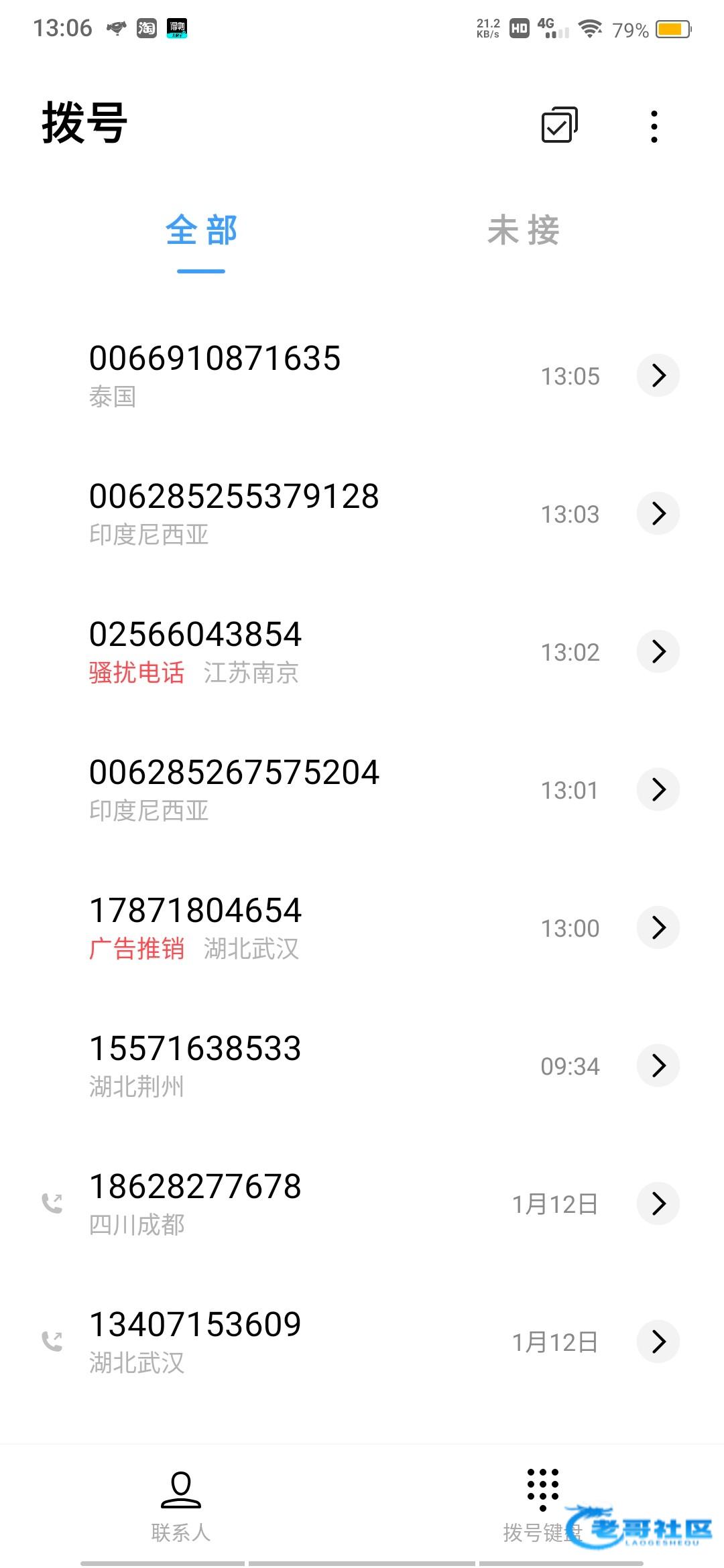This screenshot has height=1568, width=724.
Task: Show details for 13407153609
Action: point(658,1342)
